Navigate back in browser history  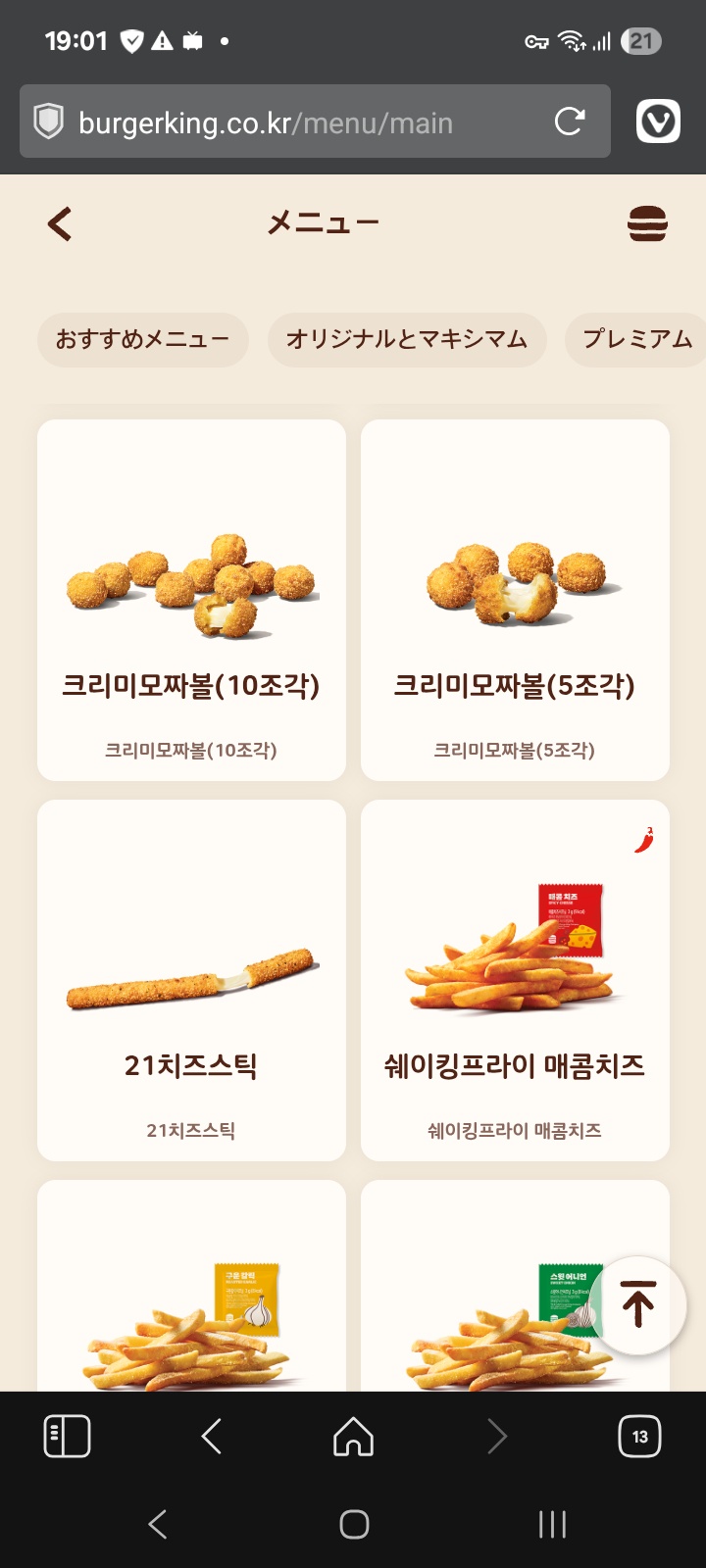click(211, 1437)
